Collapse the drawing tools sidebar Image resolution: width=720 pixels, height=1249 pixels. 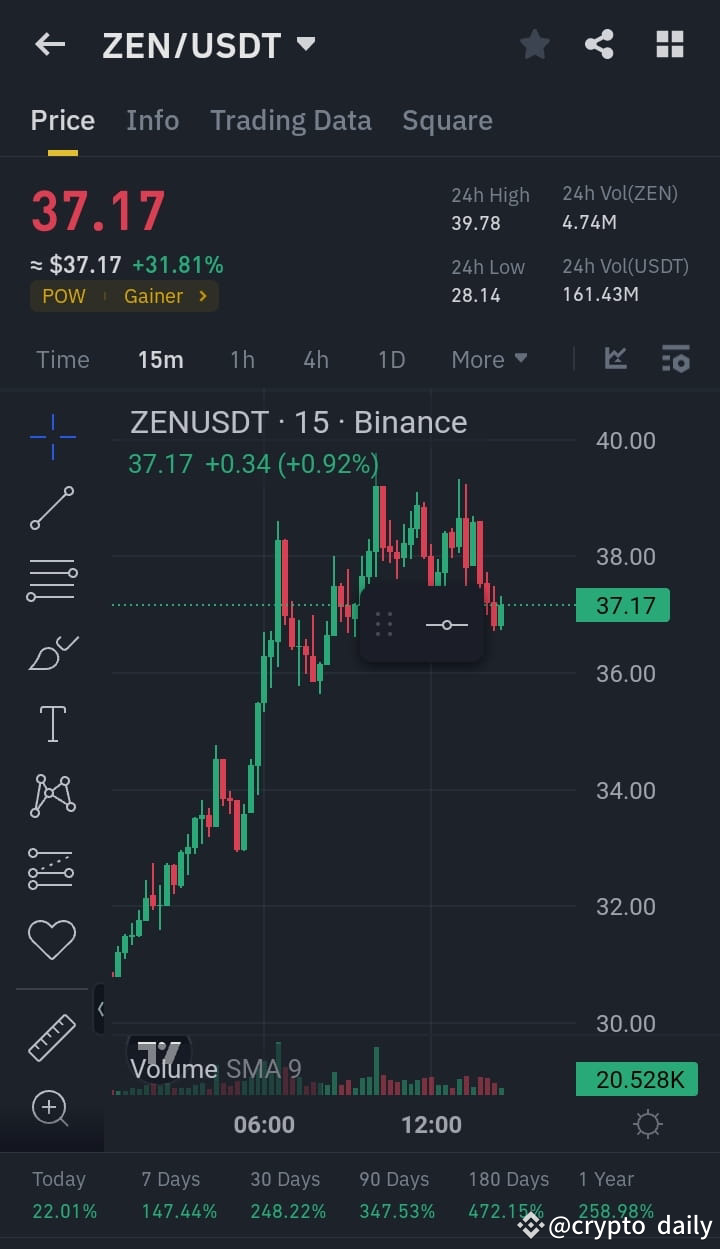(99, 1009)
